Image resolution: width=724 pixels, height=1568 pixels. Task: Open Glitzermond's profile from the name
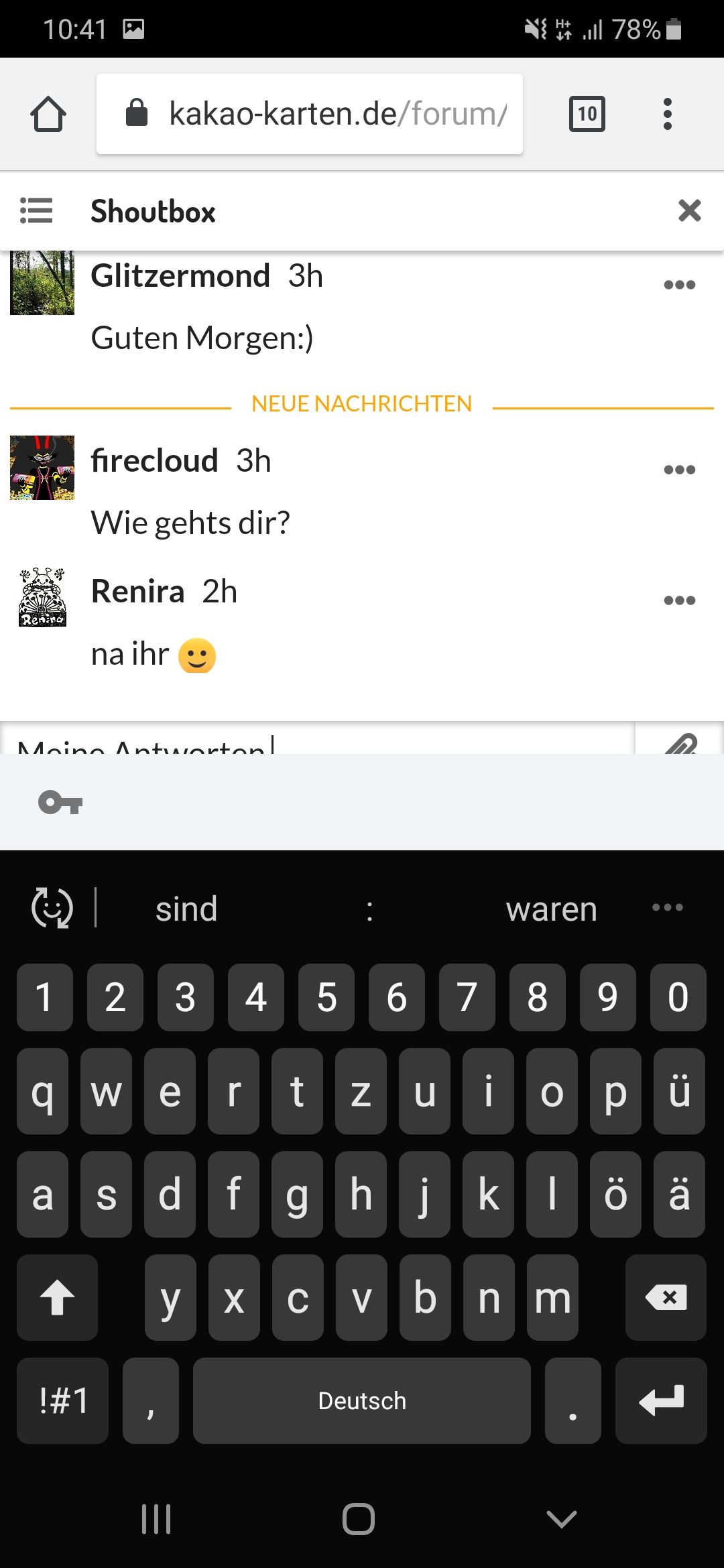coord(180,276)
